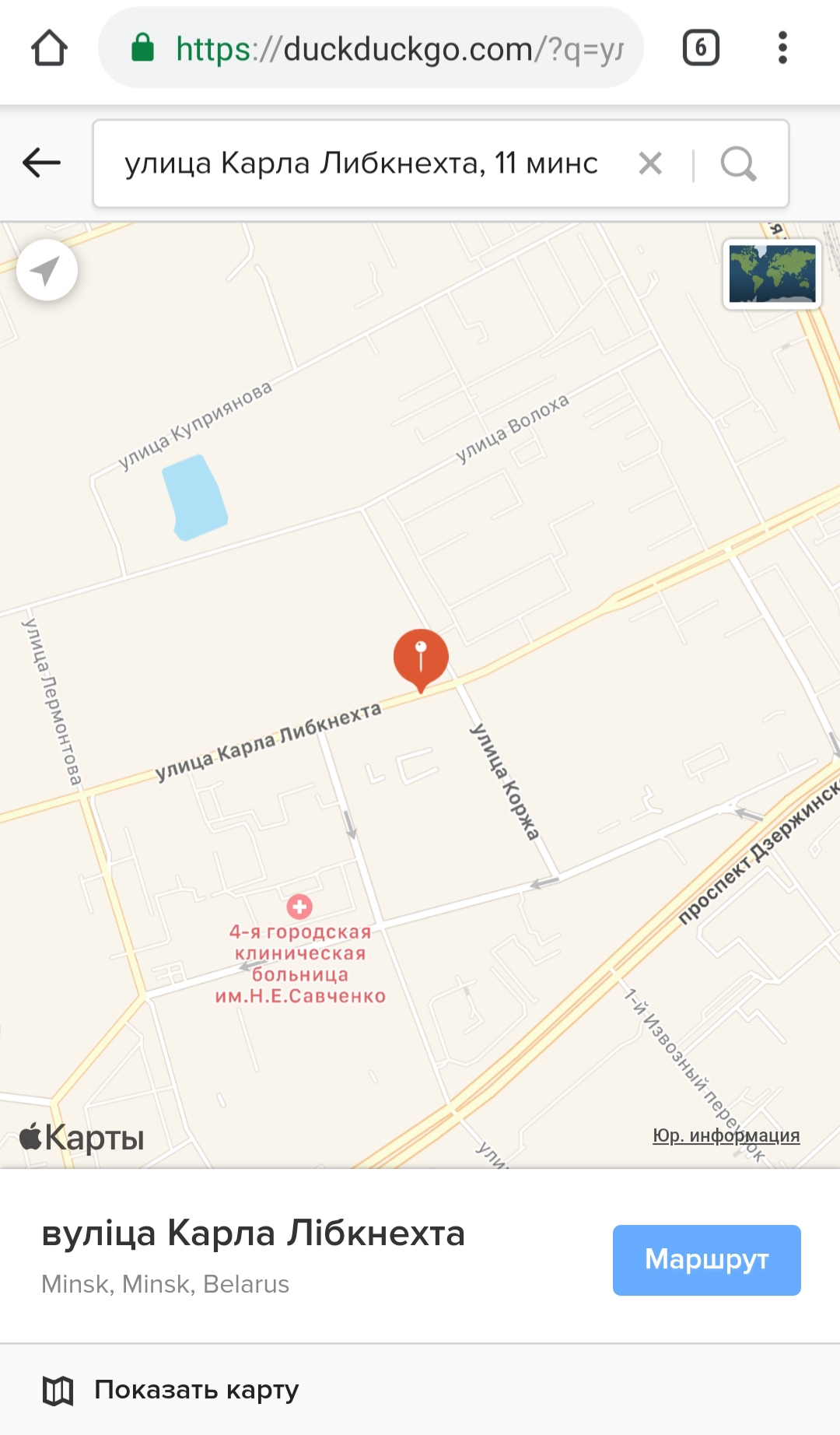Screen dimensions: 840x1435
Task: Clear the search query text
Action: click(650, 163)
